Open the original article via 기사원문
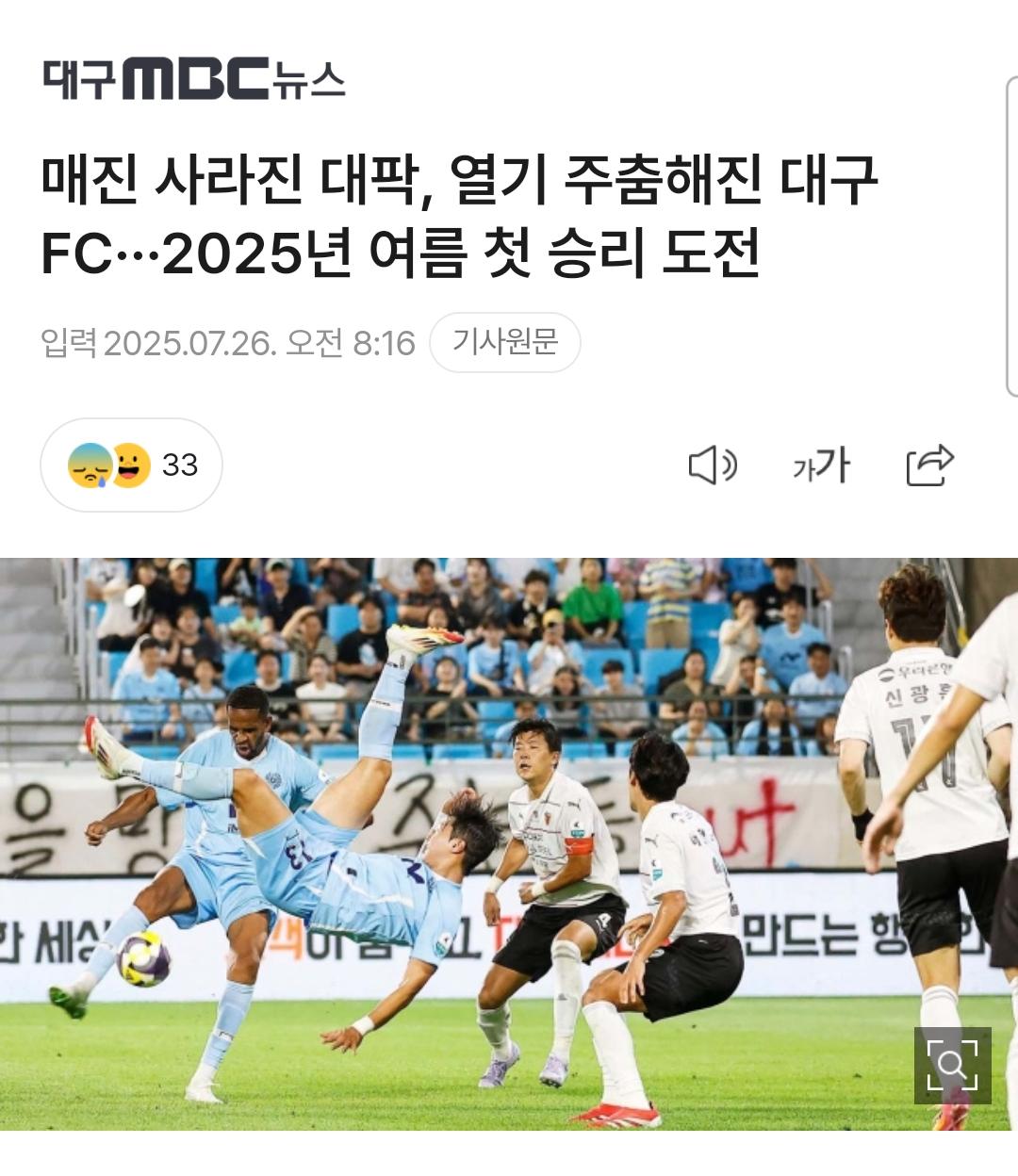The width and height of the screenshot is (1018, 1176). coord(504,342)
